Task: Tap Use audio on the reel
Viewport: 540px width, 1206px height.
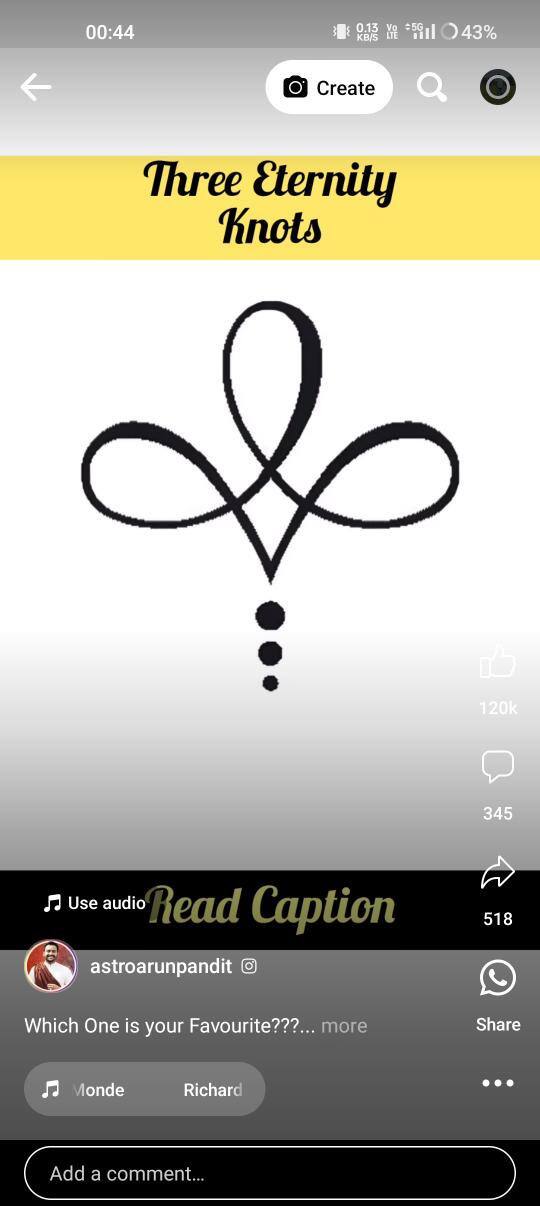Action: (95, 903)
